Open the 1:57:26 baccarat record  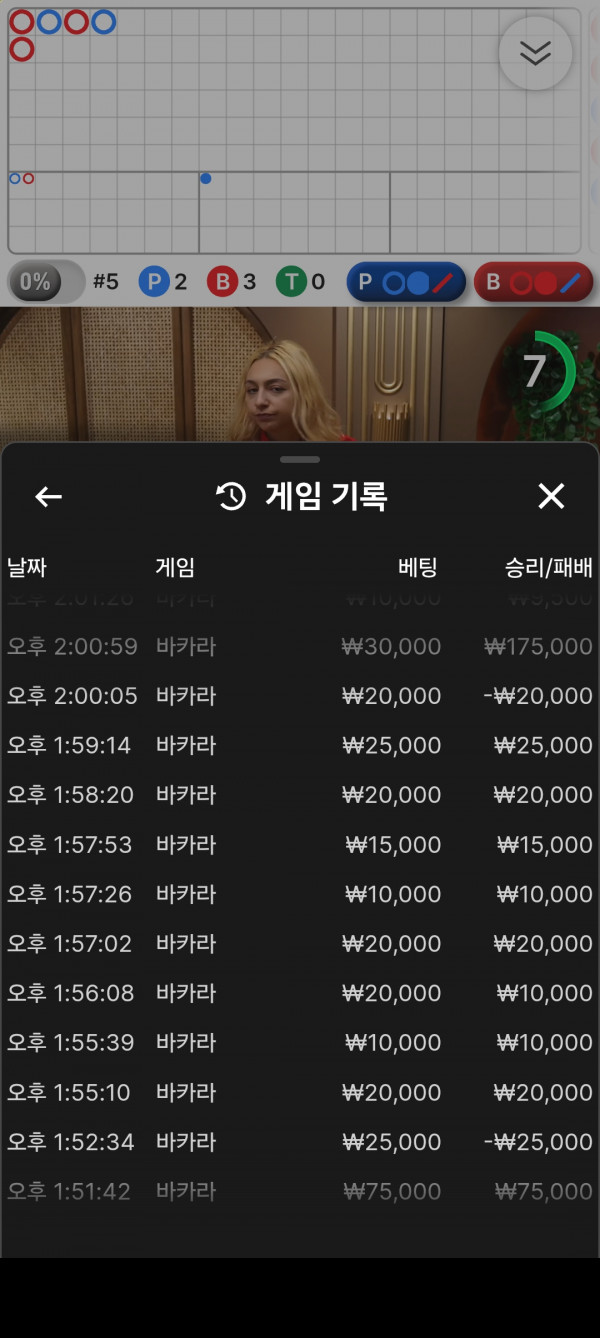(x=300, y=894)
